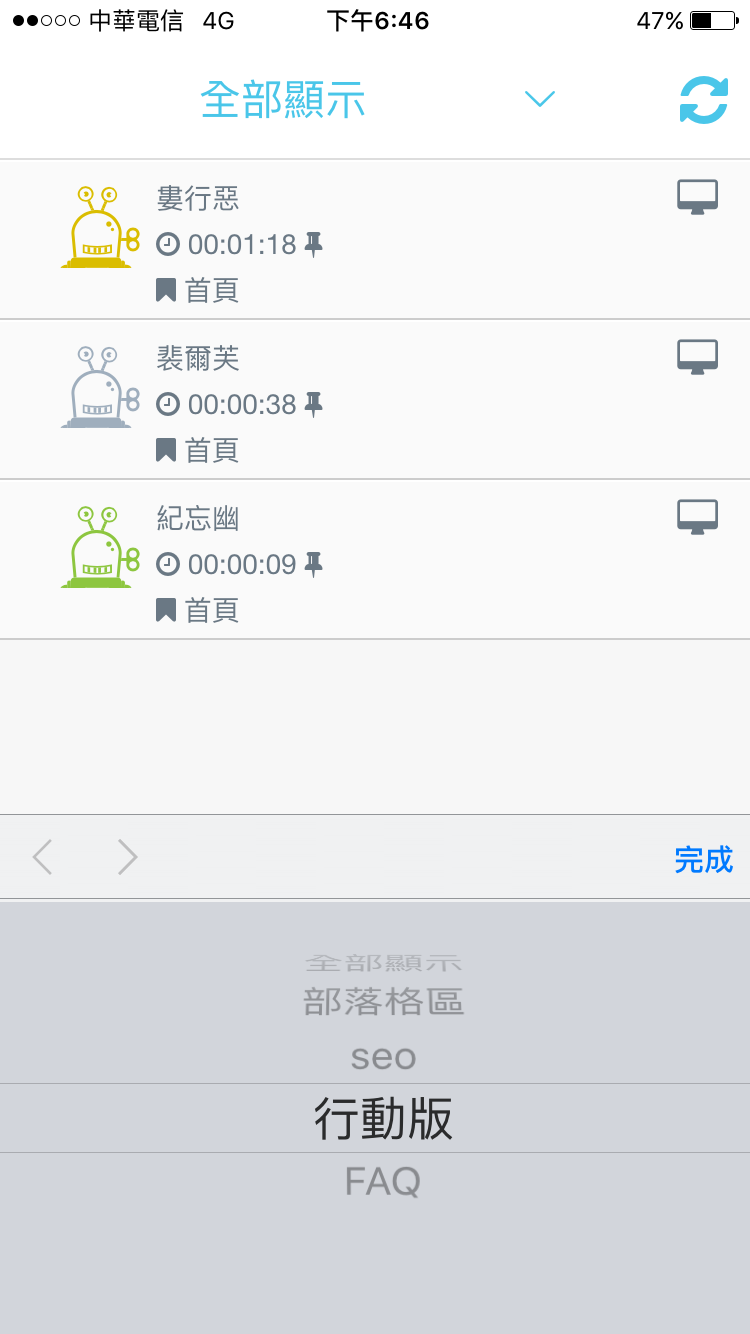This screenshot has height=1334, width=750.
Task: Refresh the visitor list
Action: [x=703, y=100]
